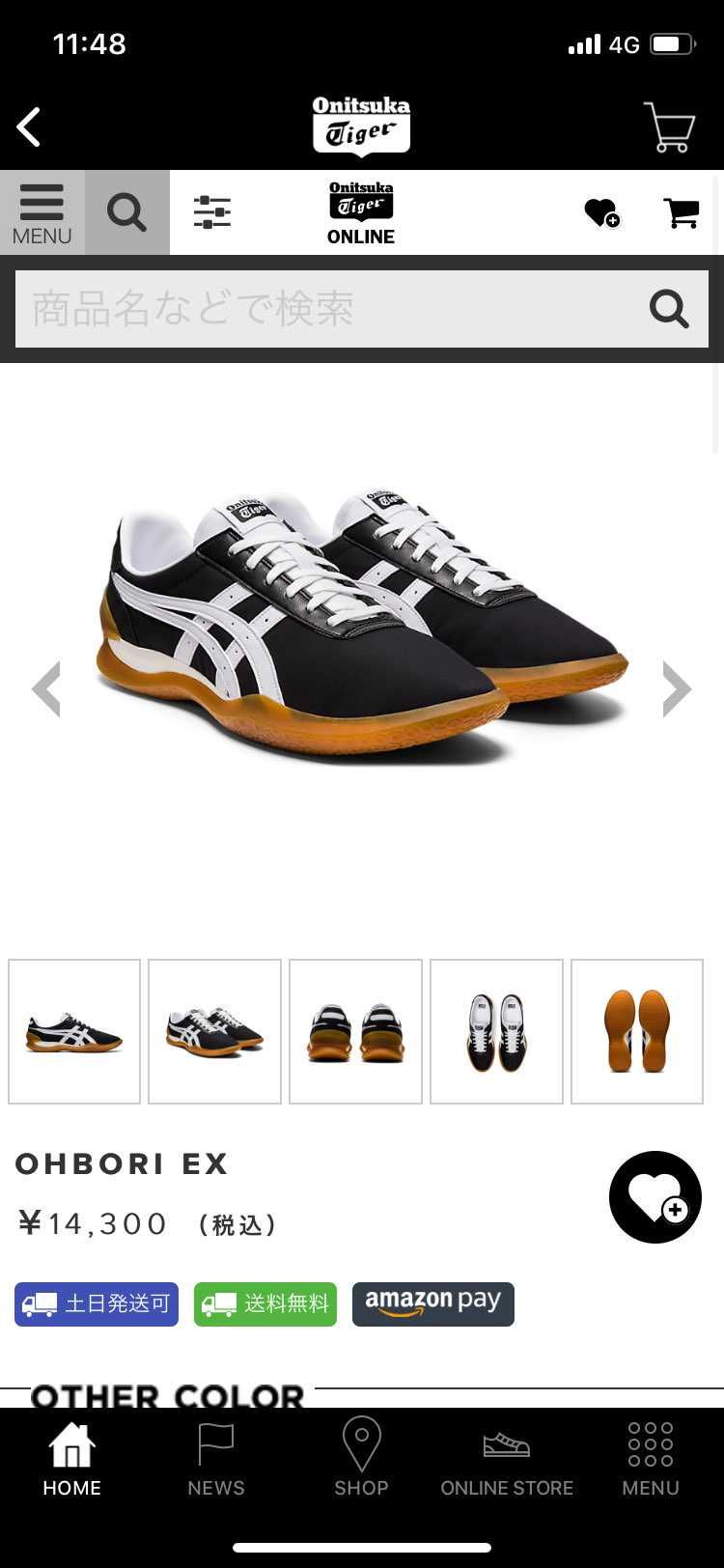
Task: Switch to the ONLINE STORE tab
Action: 507,1458
